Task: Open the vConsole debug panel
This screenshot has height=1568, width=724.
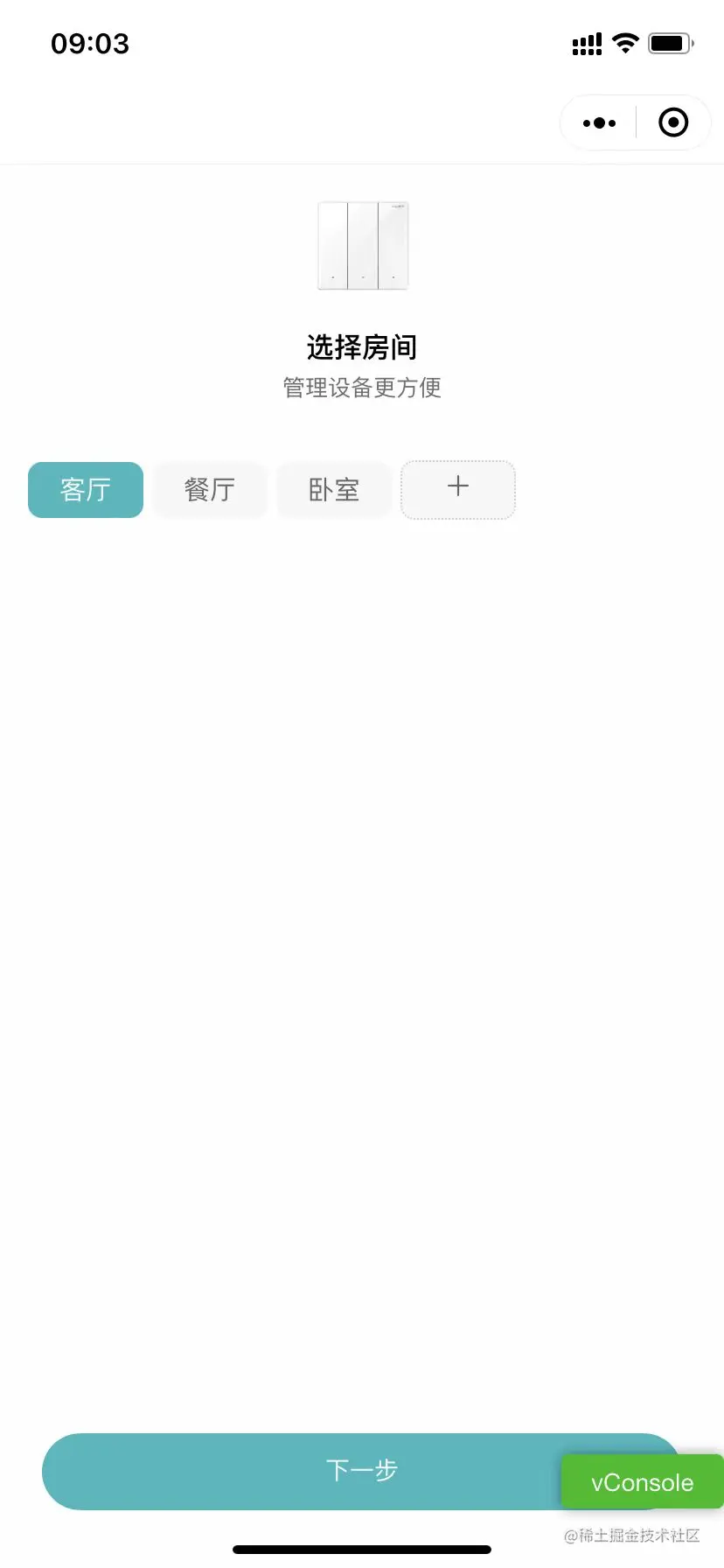Action: click(642, 1482)
